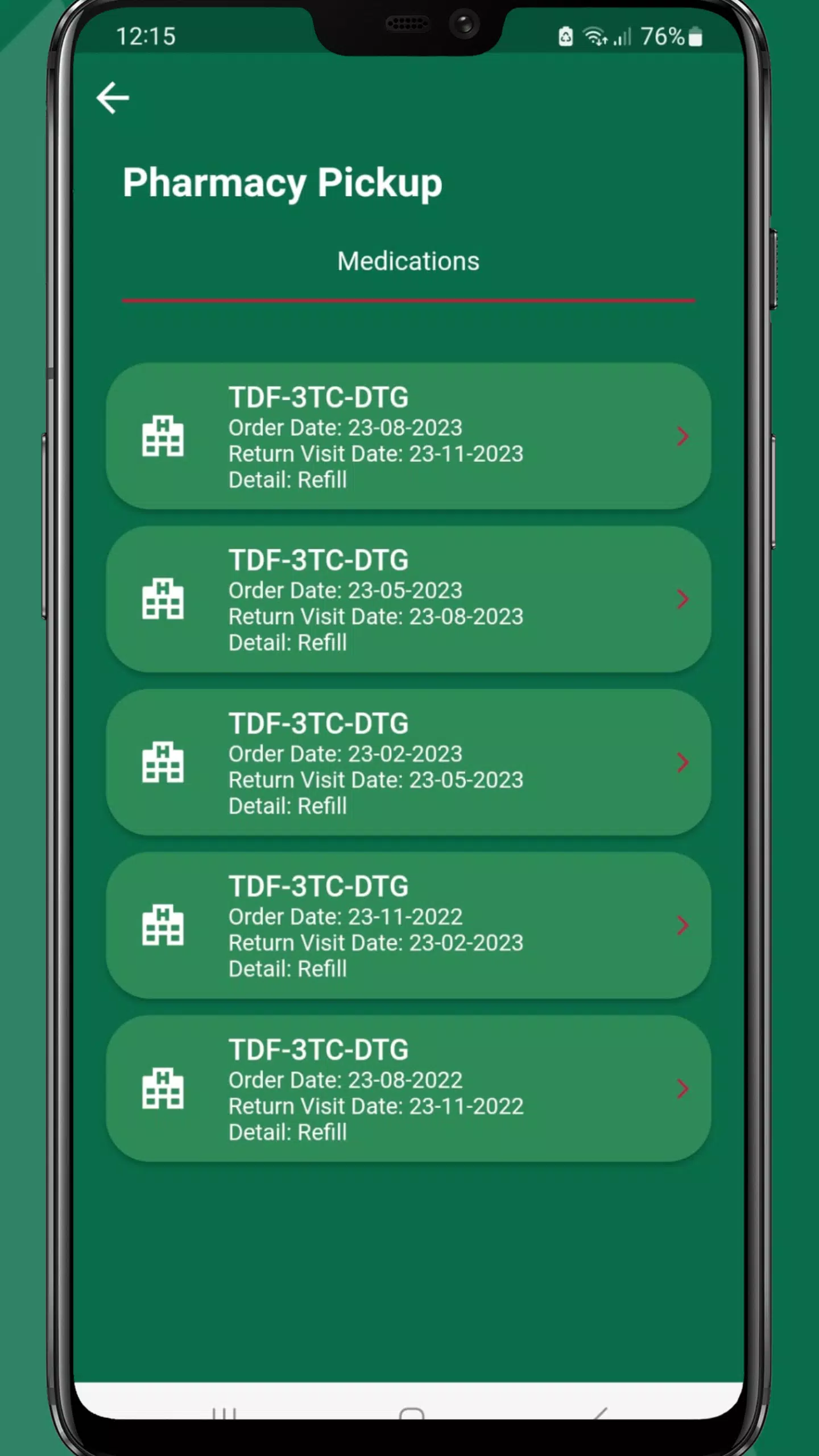Go back using the top-left arrow
819x1456 pixels.
[113, 98]
